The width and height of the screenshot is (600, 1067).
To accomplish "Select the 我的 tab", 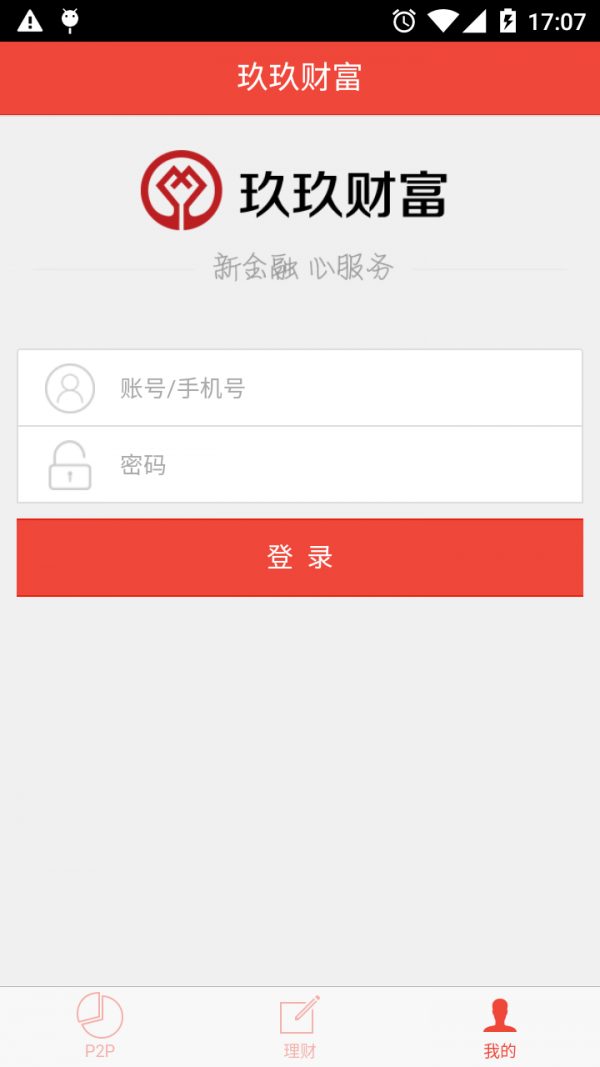I will coord(499,1026).
